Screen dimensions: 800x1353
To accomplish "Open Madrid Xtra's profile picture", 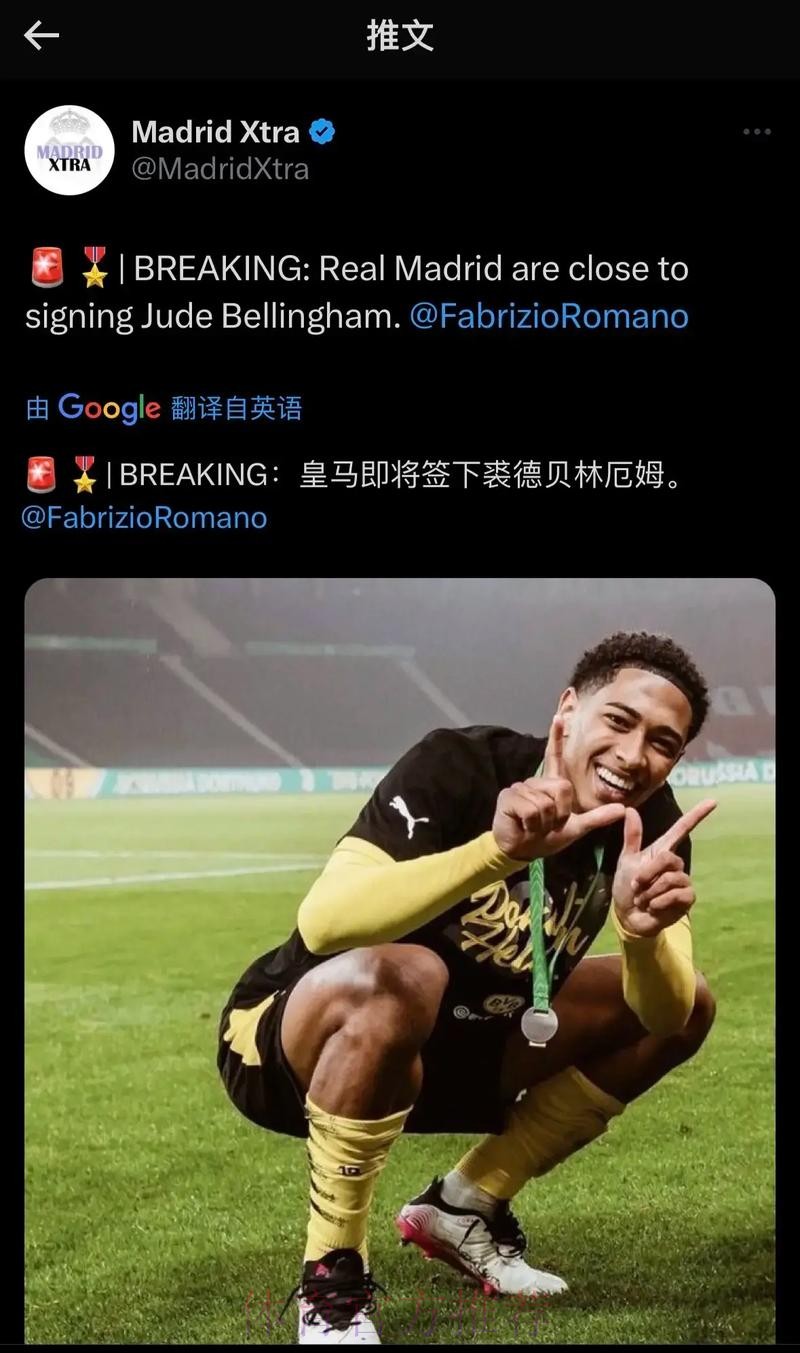I will [69, 150].
